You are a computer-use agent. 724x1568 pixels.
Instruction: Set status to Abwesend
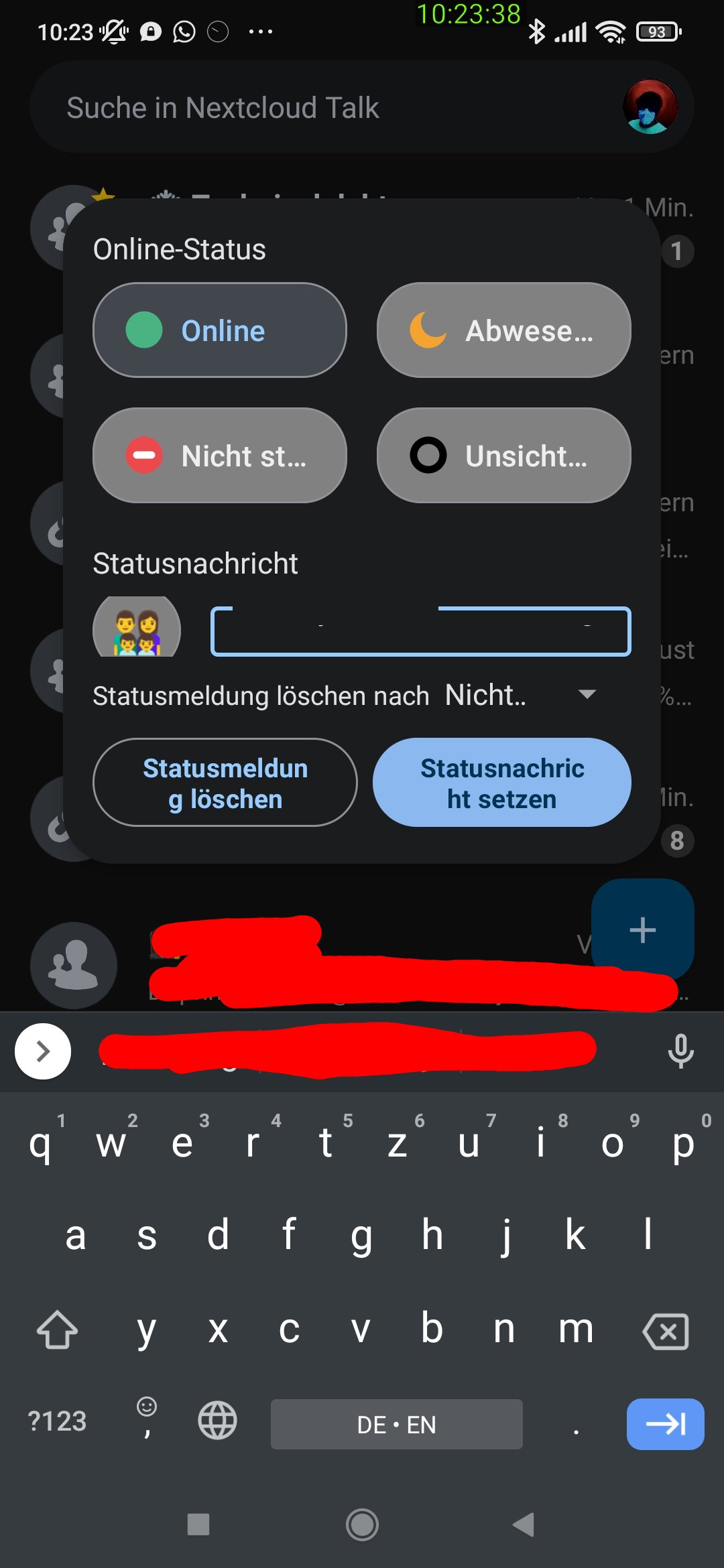(503, 330)
